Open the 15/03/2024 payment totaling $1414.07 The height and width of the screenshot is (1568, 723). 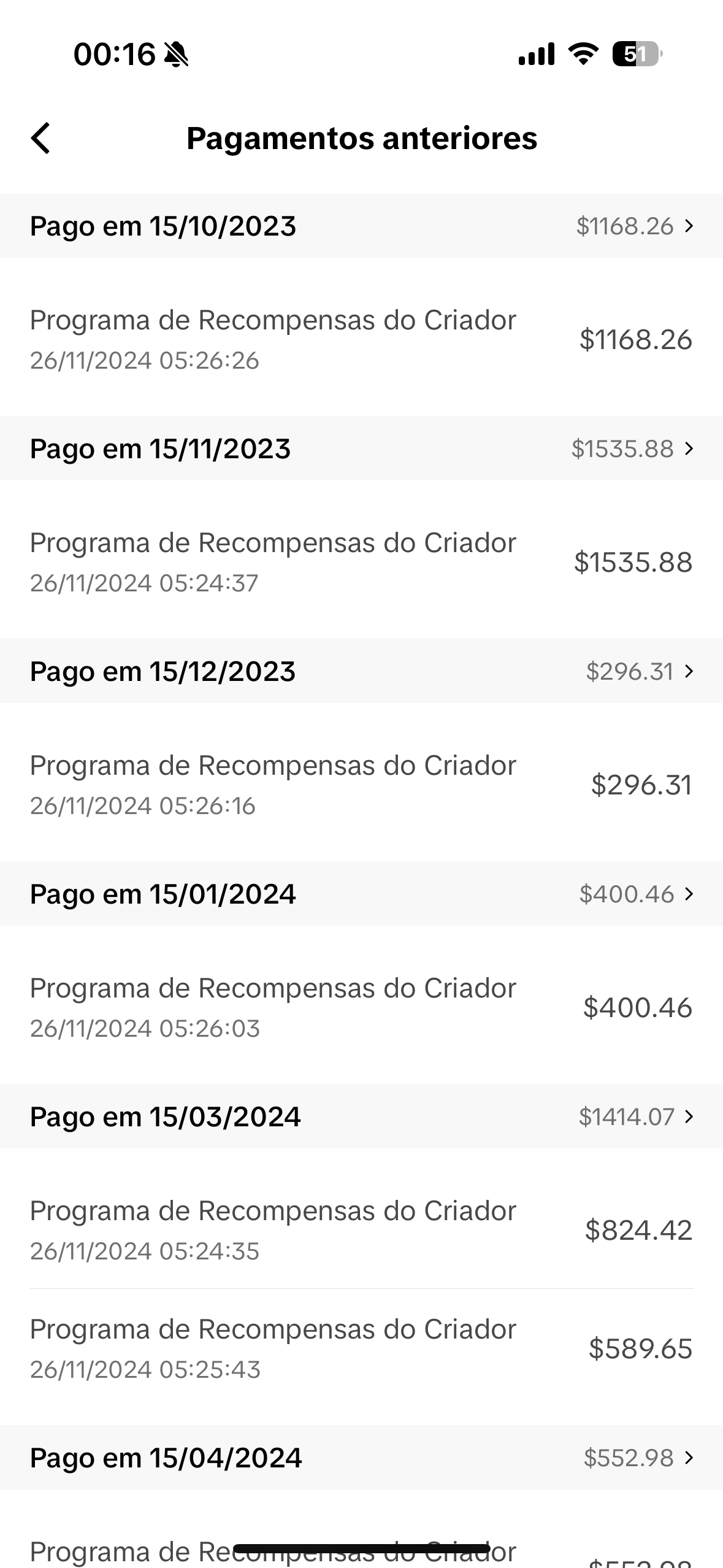click(361, 1116)
